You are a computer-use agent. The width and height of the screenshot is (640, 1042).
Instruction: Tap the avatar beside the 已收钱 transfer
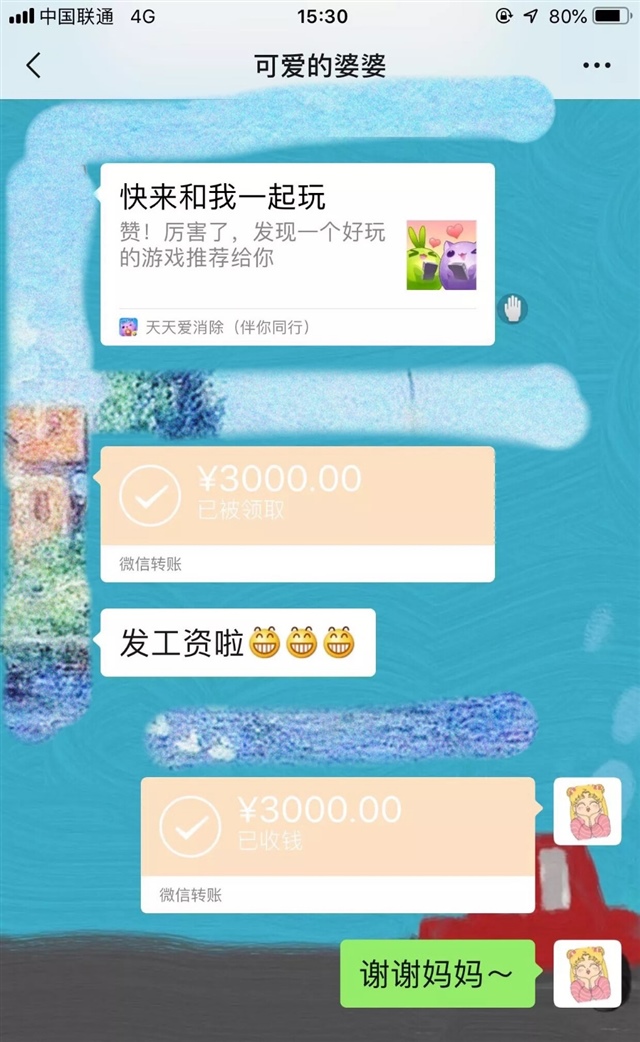(x=587, y=811)
